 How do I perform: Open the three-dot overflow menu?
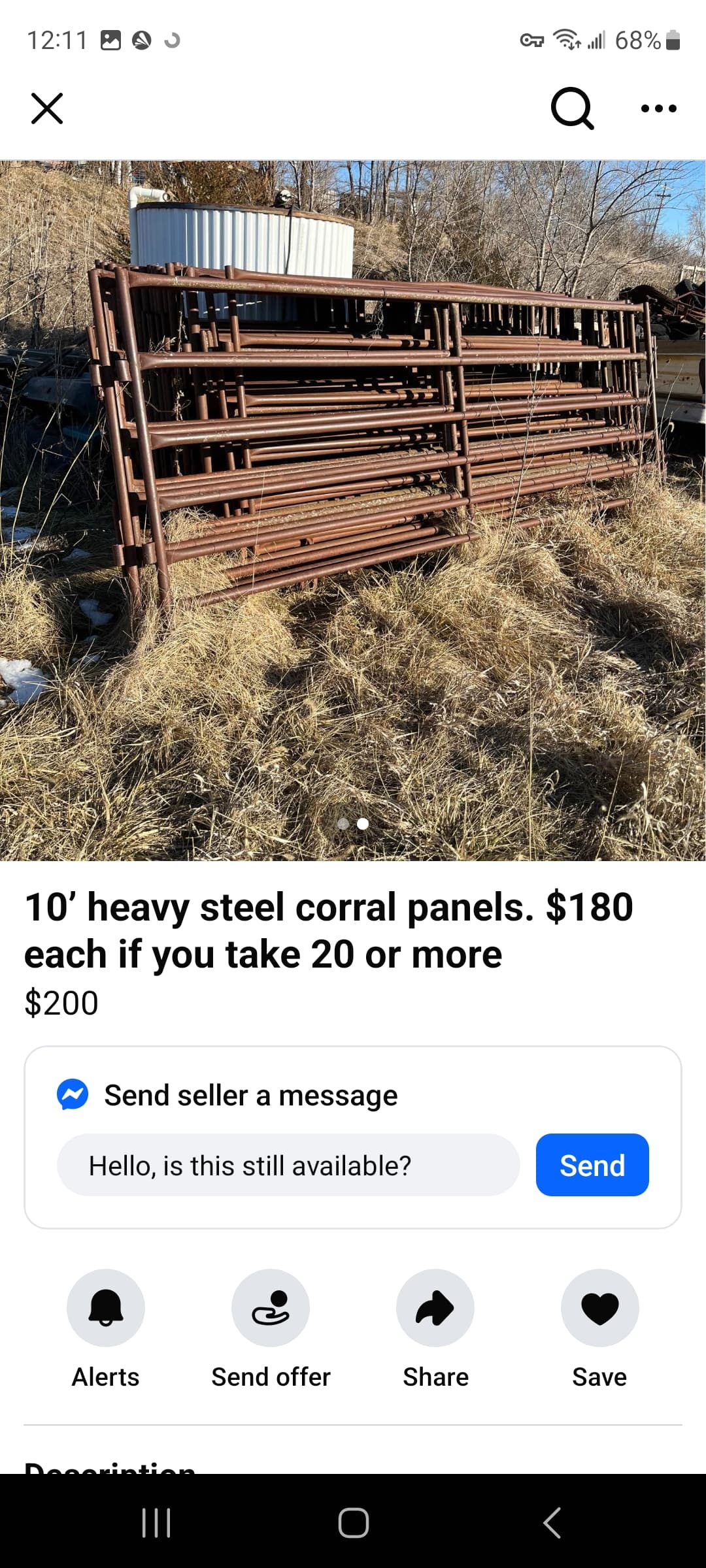[658, 108]
